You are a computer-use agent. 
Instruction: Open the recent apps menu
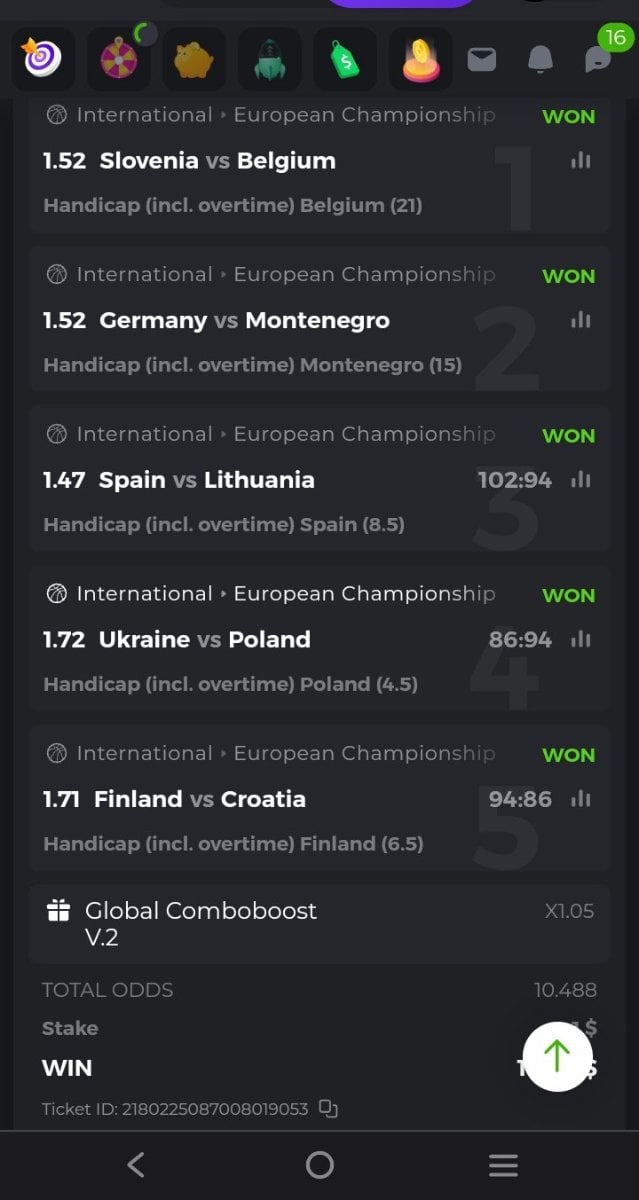(502, 1164)
